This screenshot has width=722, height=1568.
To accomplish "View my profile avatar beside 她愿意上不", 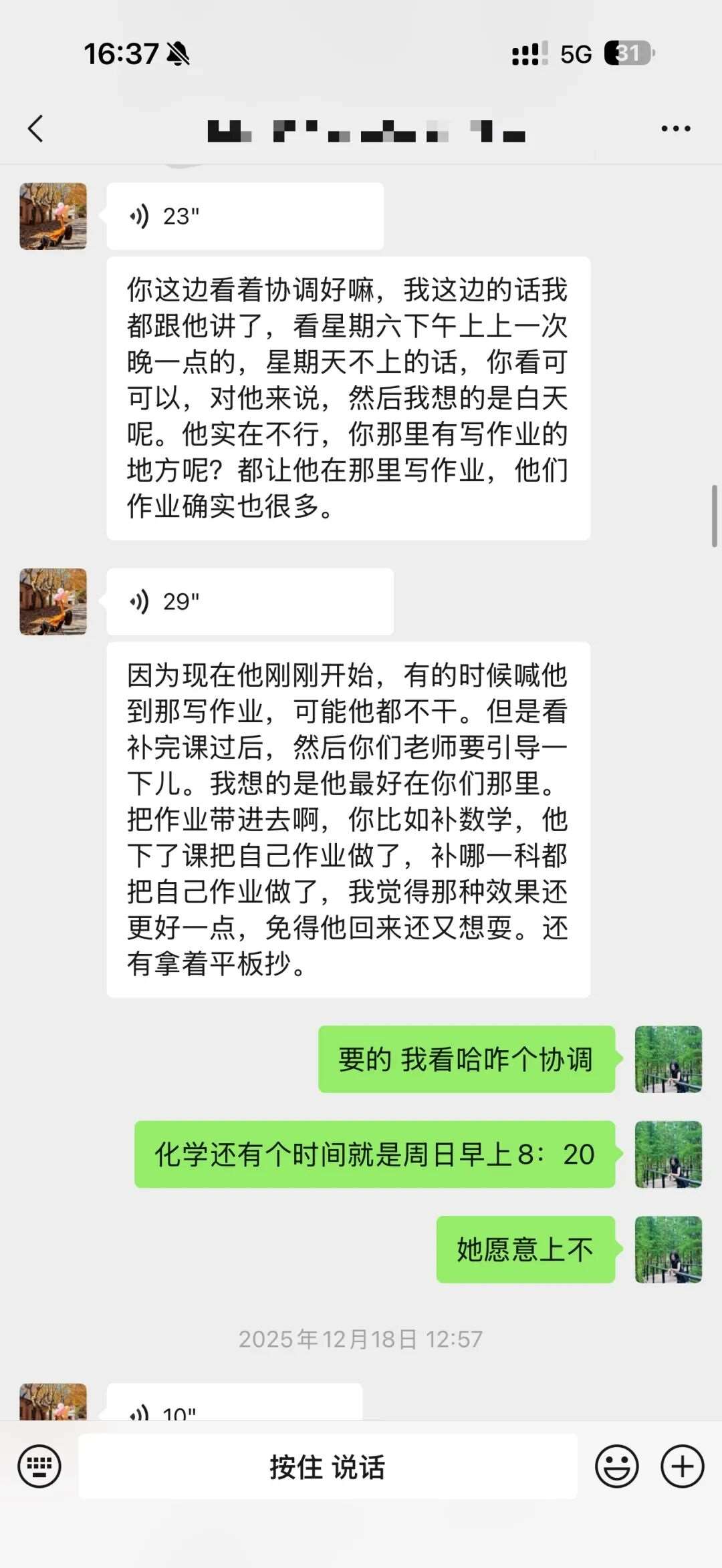I will click(668, 1249).
